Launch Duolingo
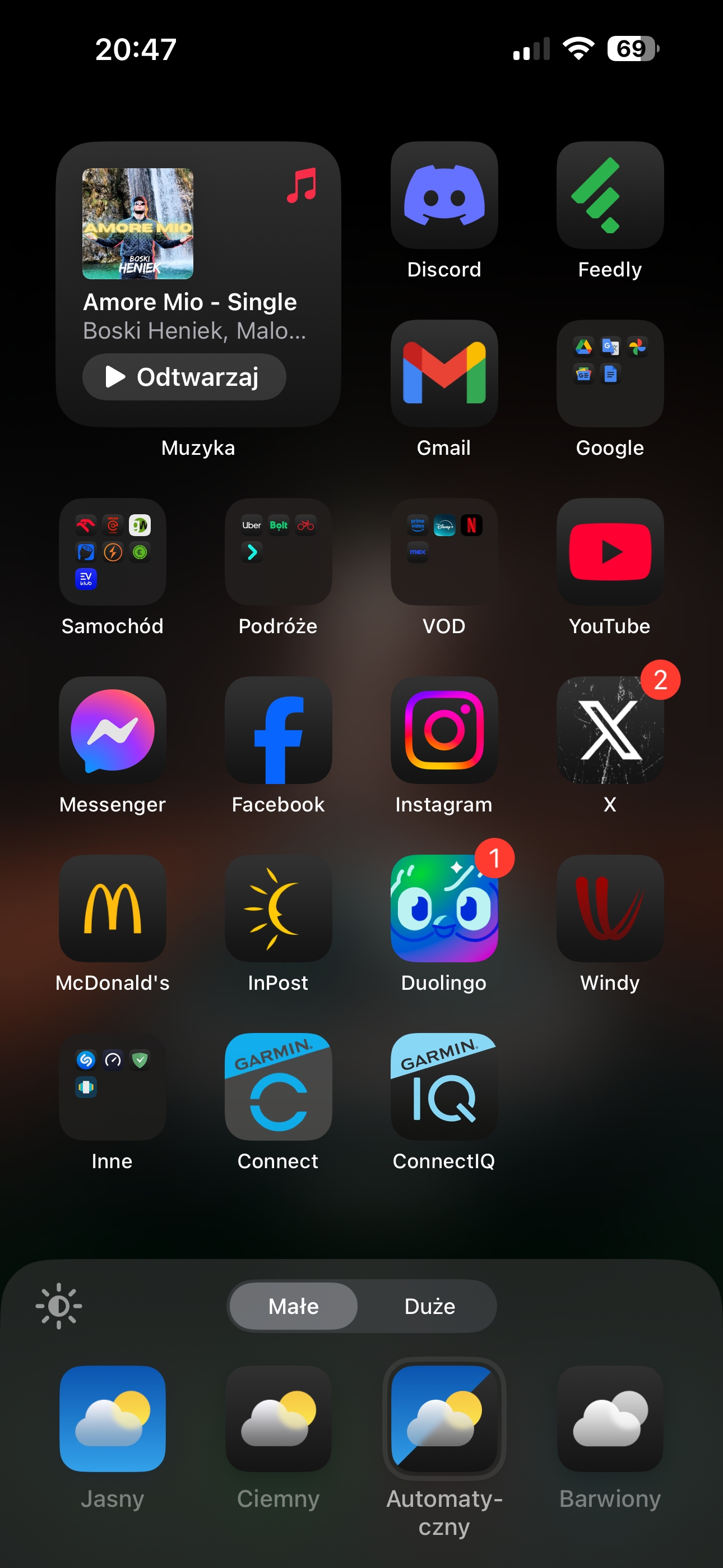 (x=444, y=909)
